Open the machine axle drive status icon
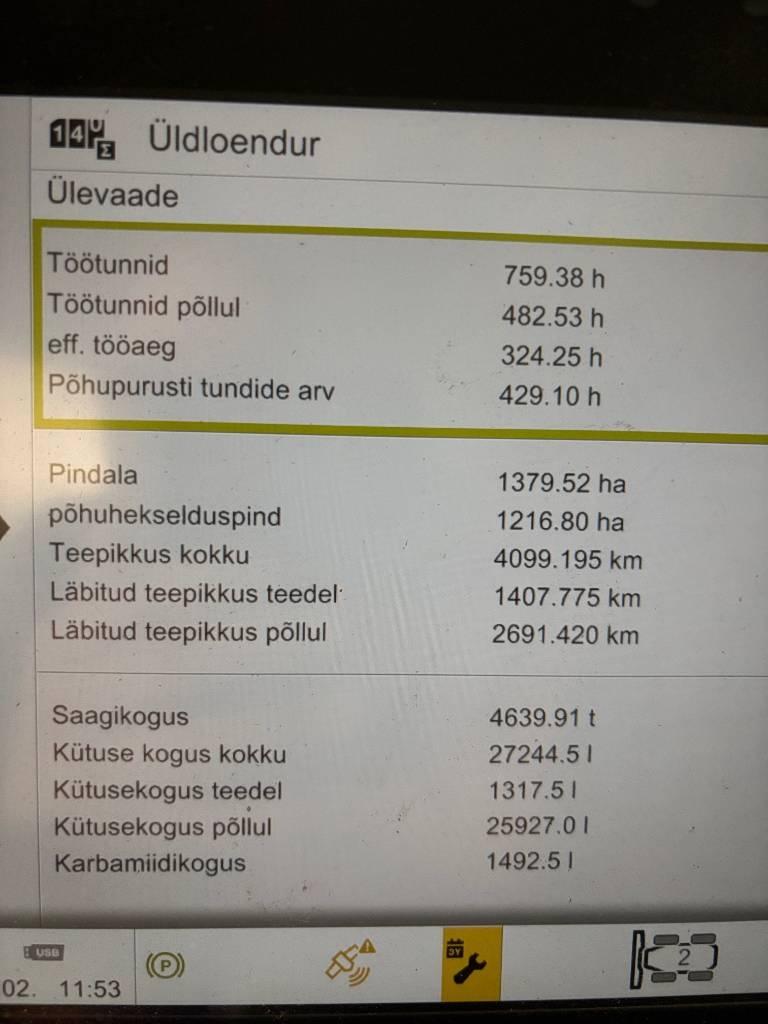This screenshot has height=1024, width=768. click(675, 959)
